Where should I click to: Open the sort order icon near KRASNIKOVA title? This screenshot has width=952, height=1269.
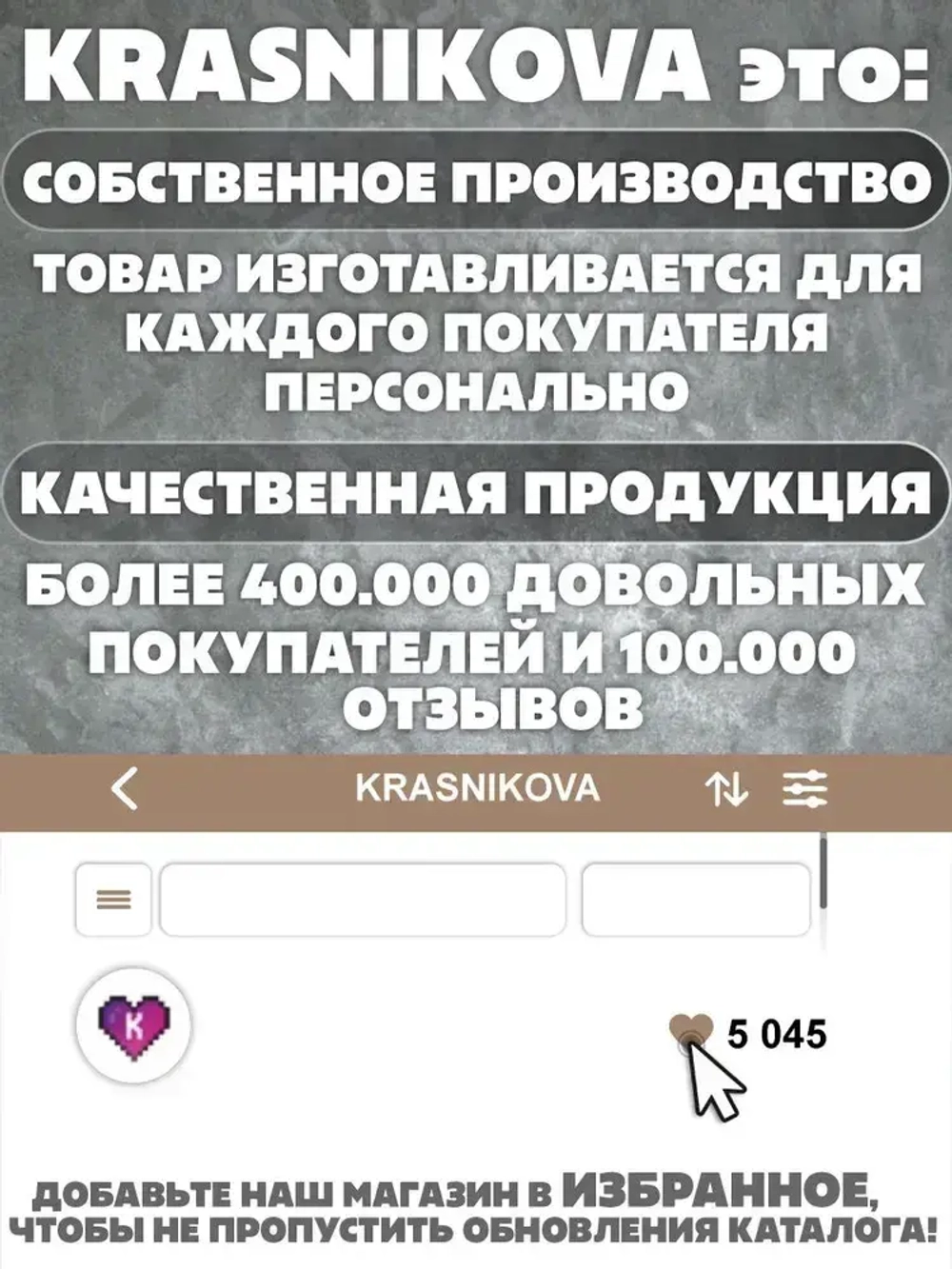[729, 786]
